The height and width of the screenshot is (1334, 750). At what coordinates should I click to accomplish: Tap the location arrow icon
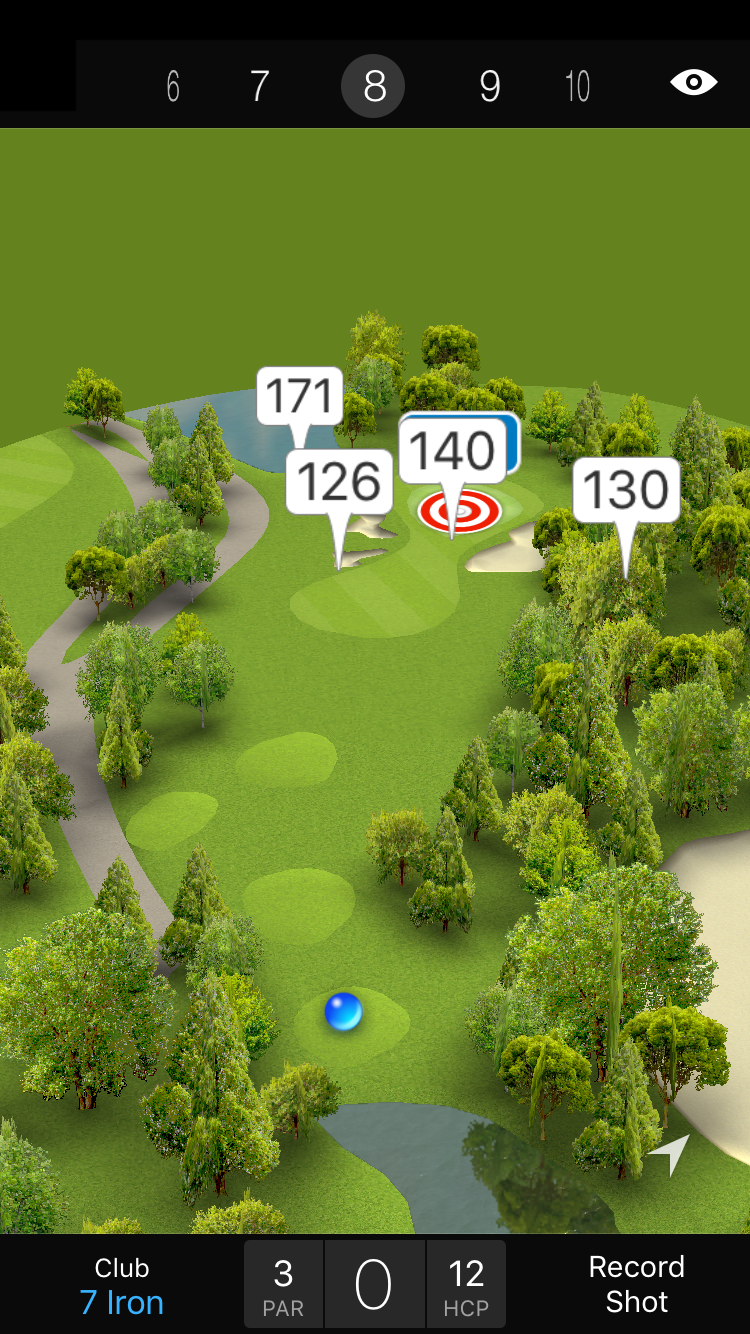(x=669, y=1154)
